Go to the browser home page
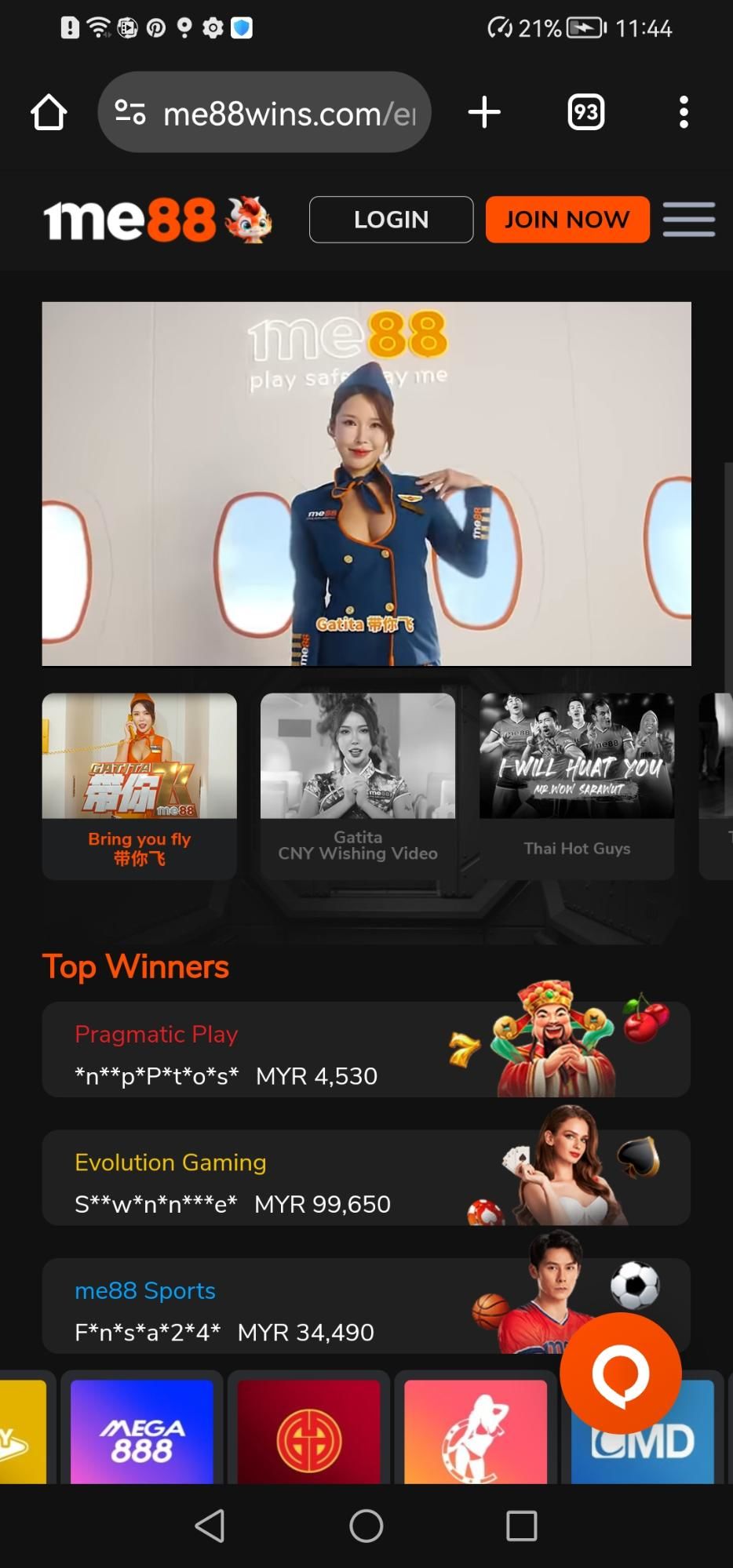 click(x=49, y=112)
